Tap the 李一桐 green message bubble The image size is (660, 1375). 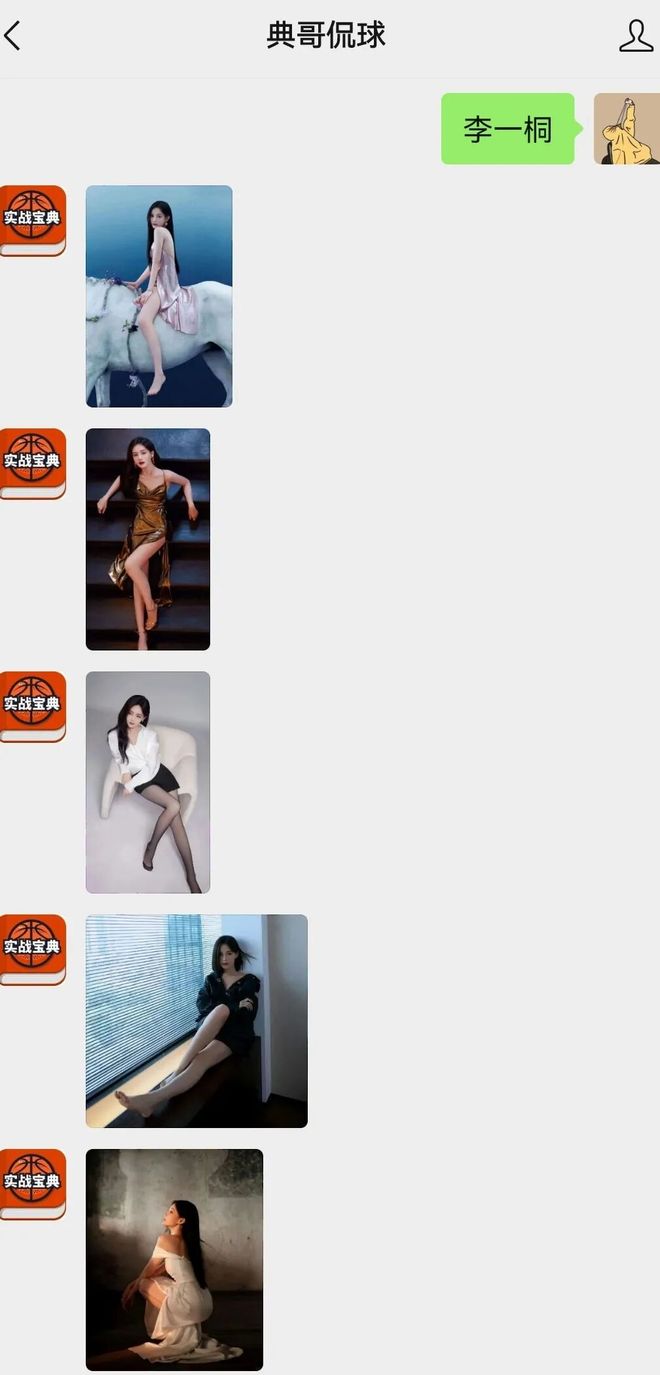click(x=508, y=129)
